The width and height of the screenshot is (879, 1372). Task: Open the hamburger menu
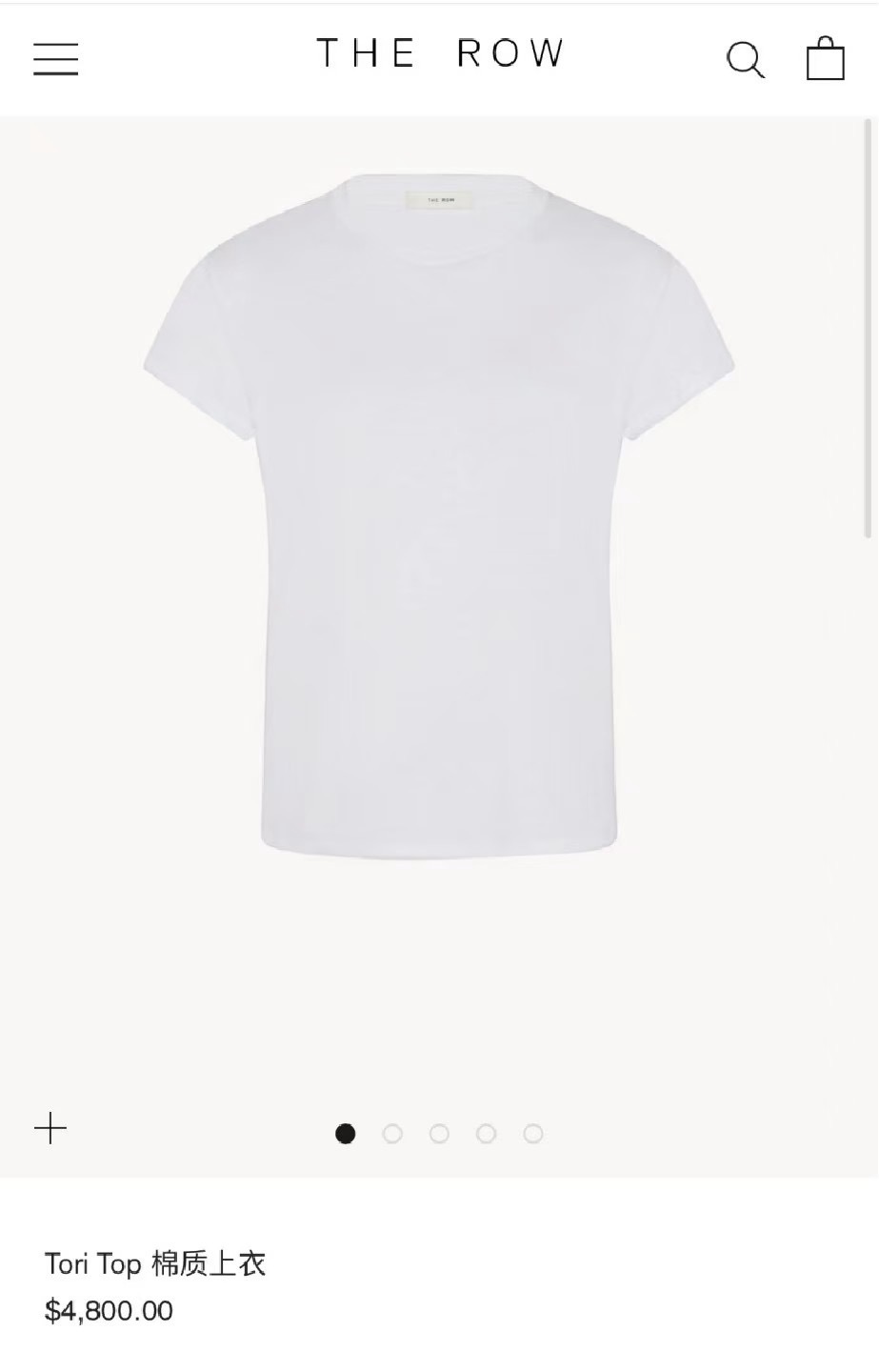(x=56, y=59)
